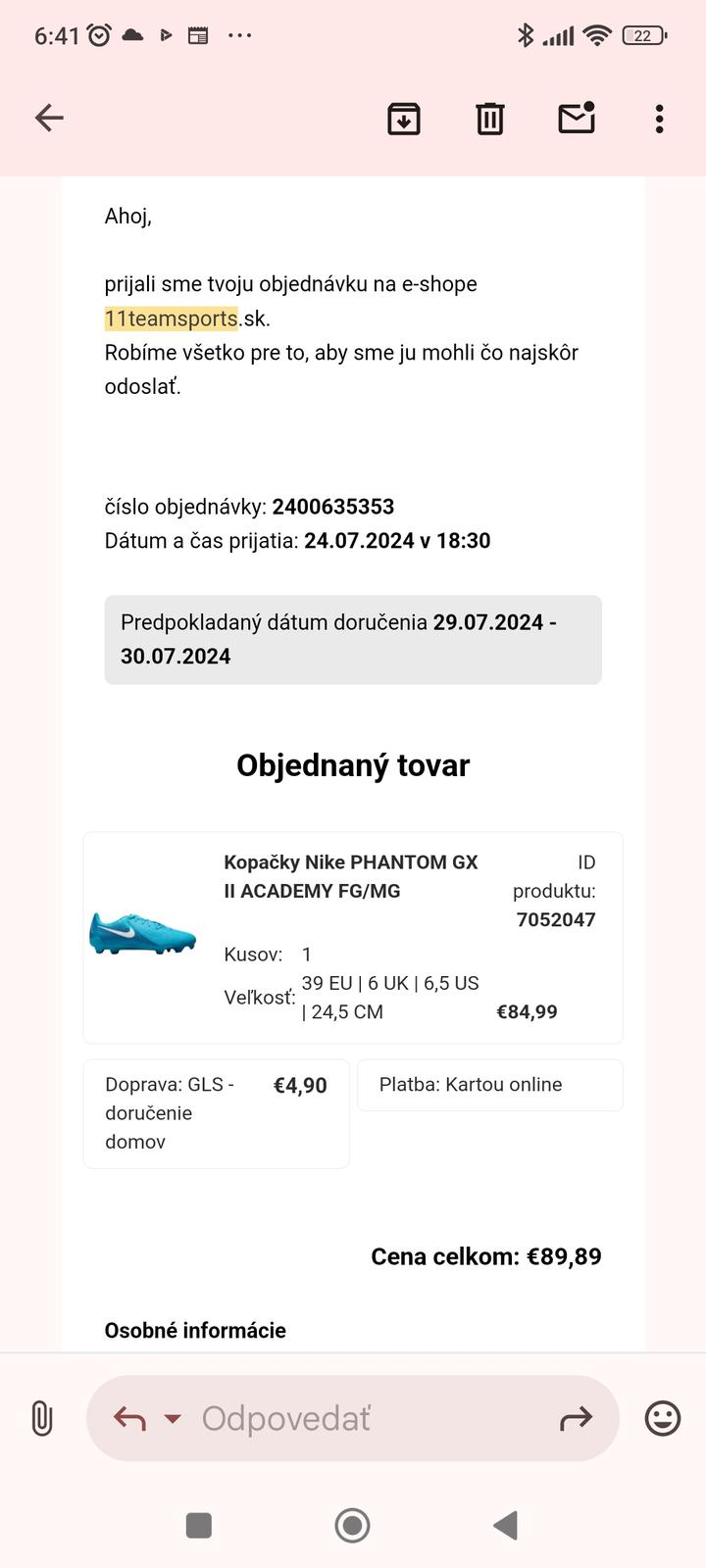The image size is (706, 1568).
Task: Expand the reply type dropdown arrow
Action: tap(173, 1418)
